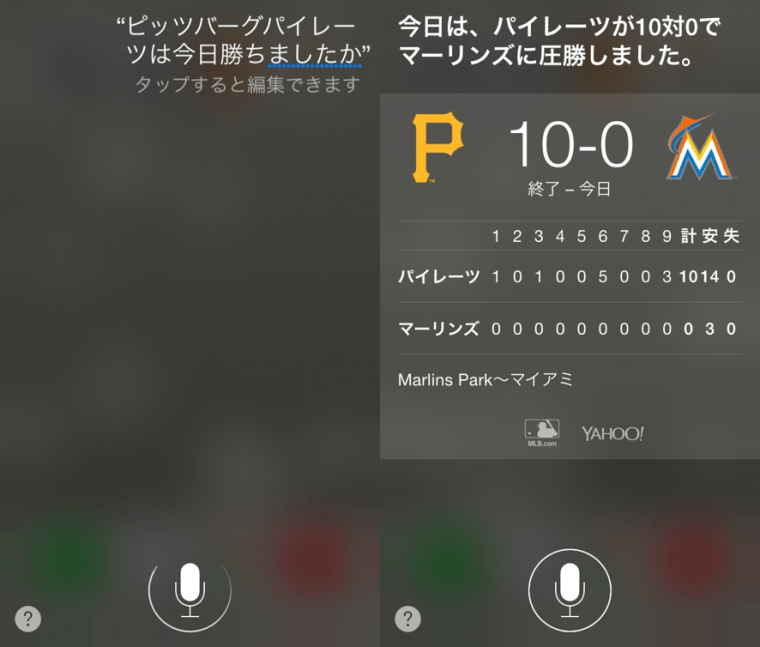
Task: Tap the microphone on the query screen
Action: 190,587
